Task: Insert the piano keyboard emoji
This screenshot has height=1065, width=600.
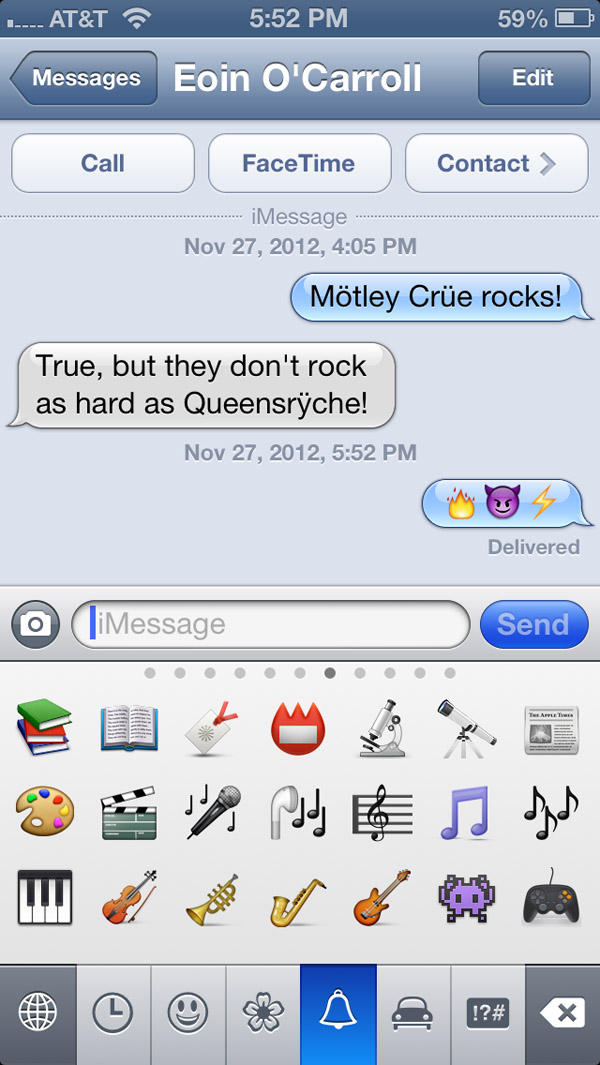Action: 44,896
